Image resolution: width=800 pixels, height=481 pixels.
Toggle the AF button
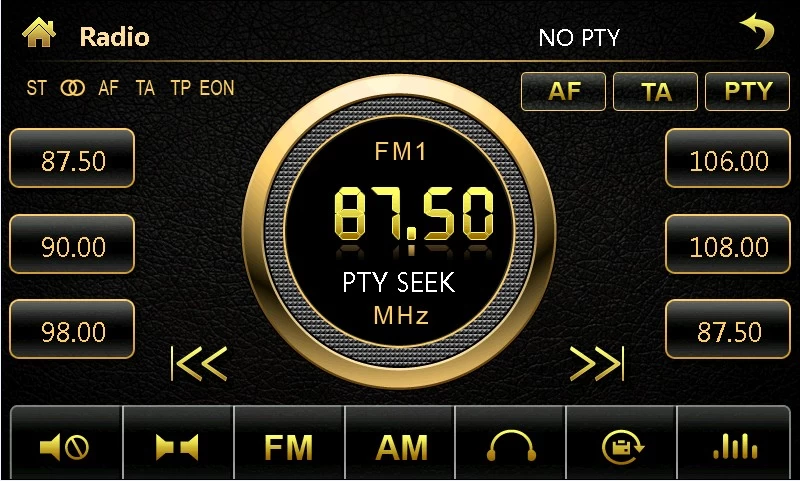pos(564,92)
